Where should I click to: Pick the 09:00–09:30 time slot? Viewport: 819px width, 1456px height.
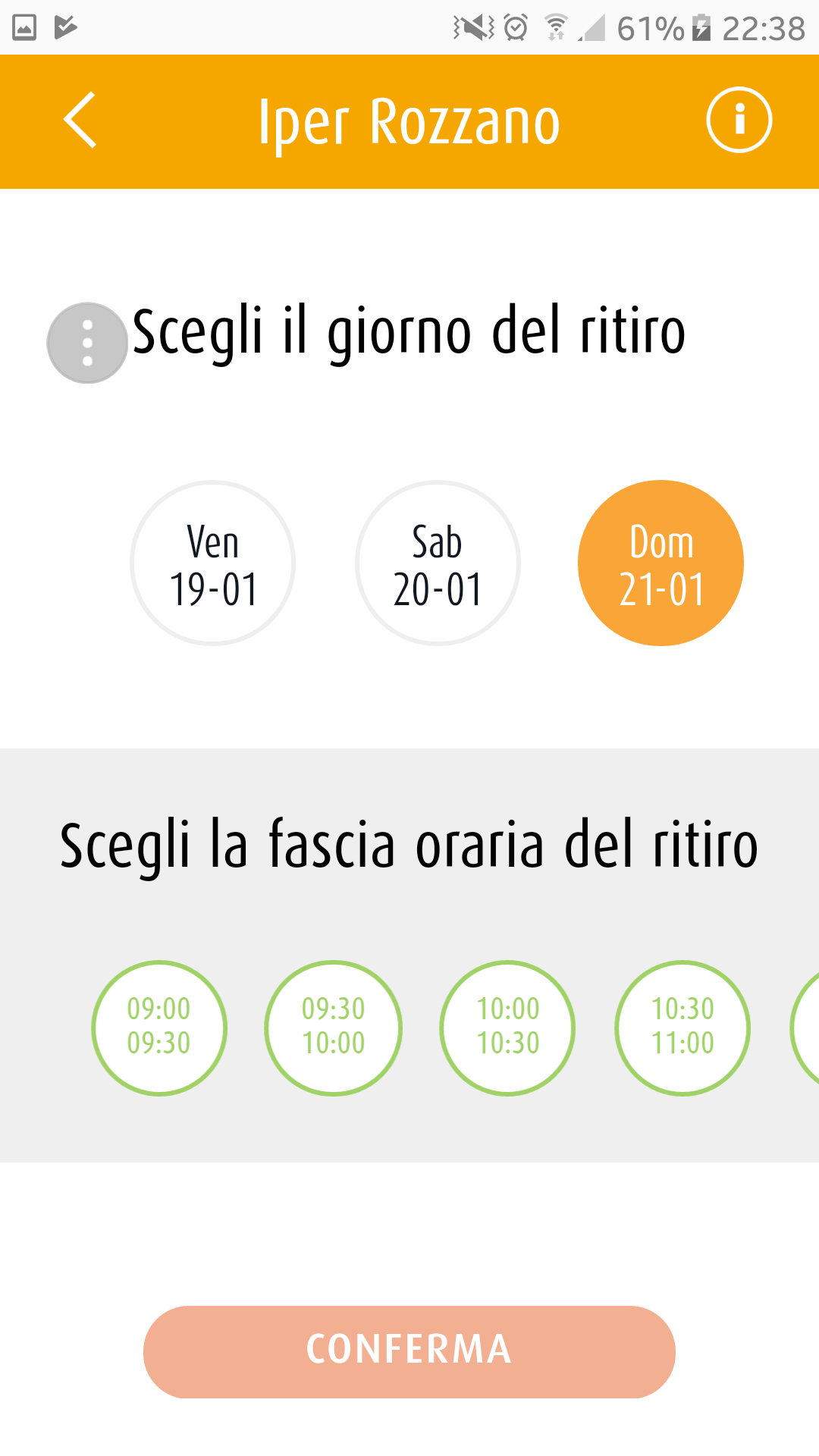pyautogui.click(x=159, y=1028)
